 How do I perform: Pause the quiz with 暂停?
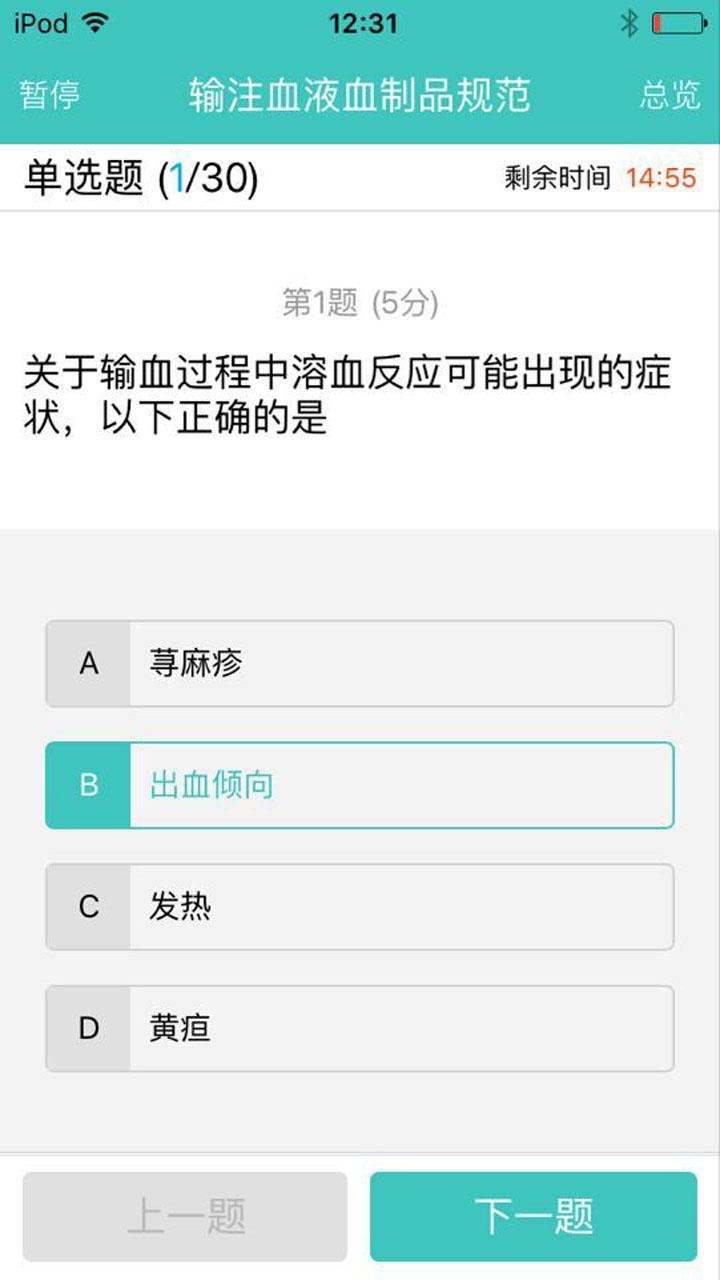point(50,95)
